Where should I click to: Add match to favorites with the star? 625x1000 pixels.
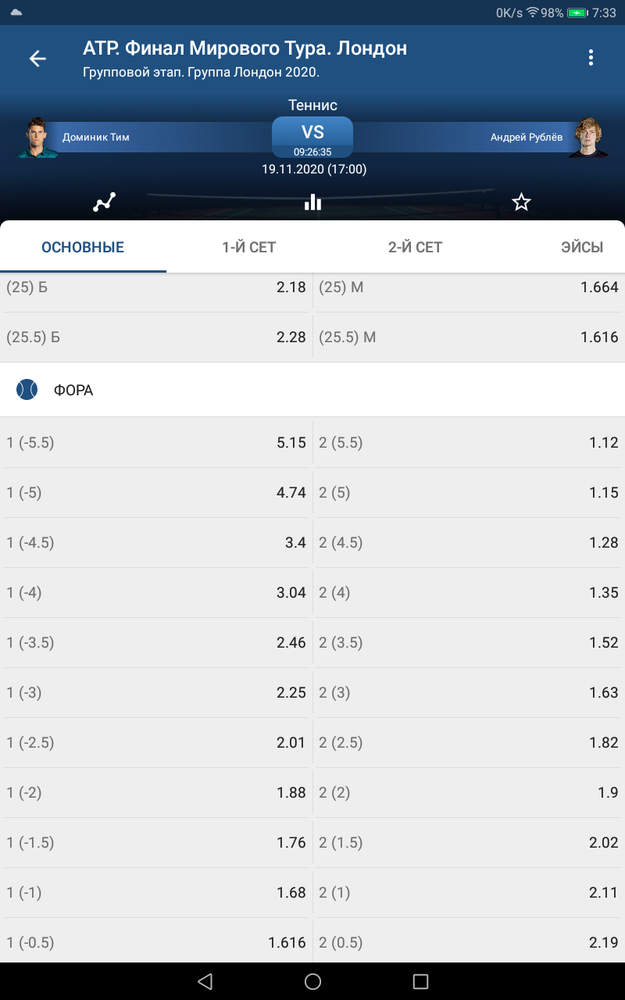pyautogui.click(x=521, y=202)
